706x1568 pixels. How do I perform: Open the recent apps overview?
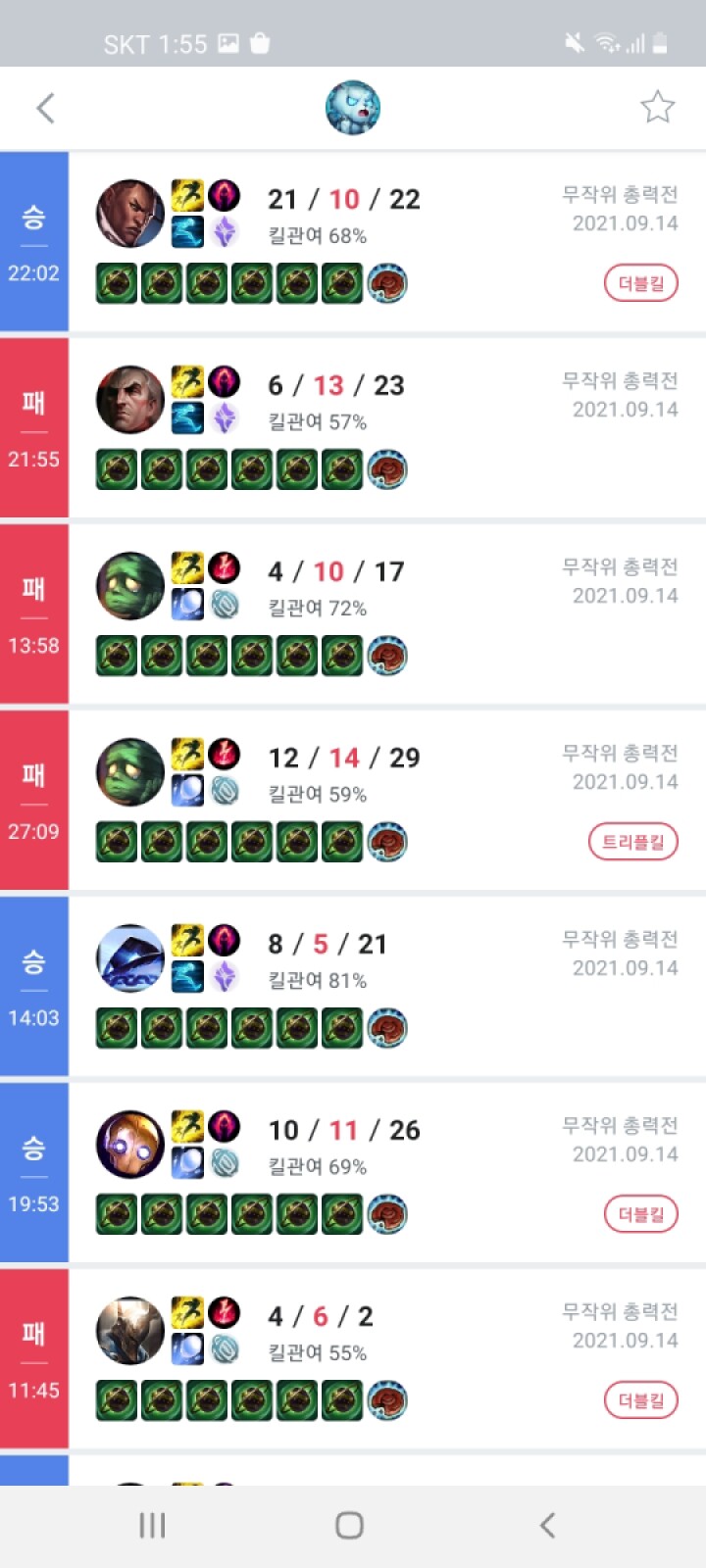[x=152, y=1525]
